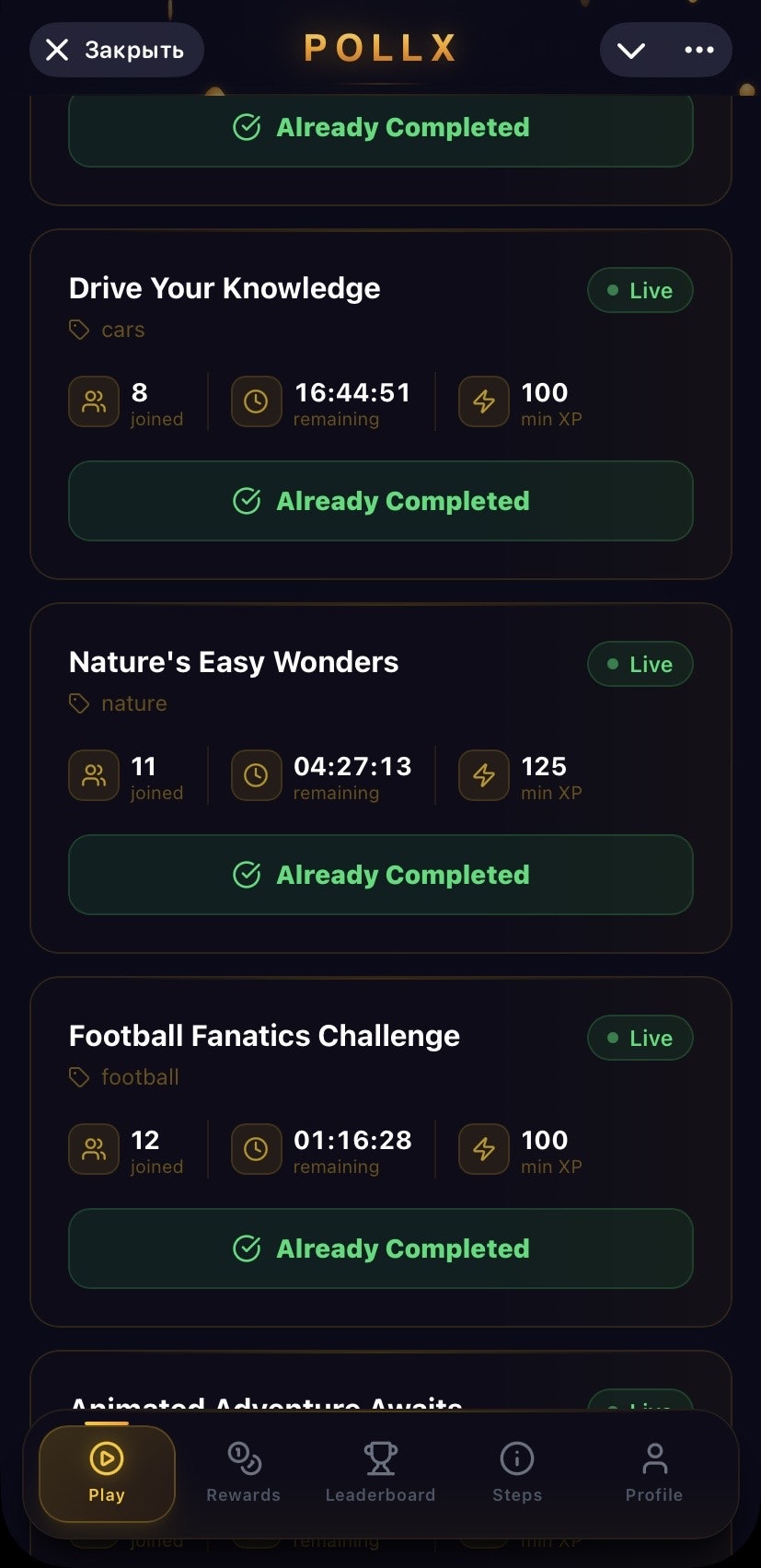Open the Leaderboard tab
This screenshot has height=1568, width=761.
click(x=380, y=1473)
